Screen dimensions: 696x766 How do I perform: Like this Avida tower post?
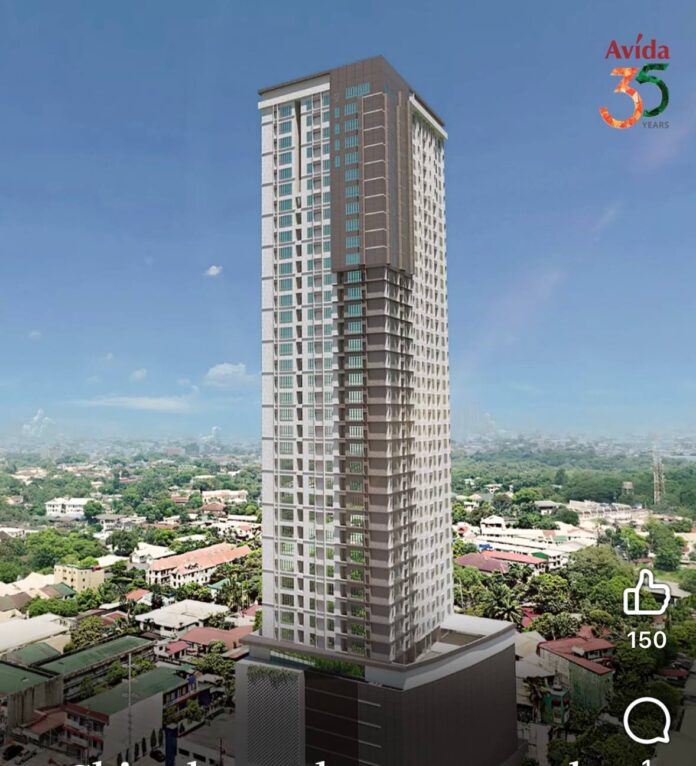pyautogui.click(x=646, y=596)
